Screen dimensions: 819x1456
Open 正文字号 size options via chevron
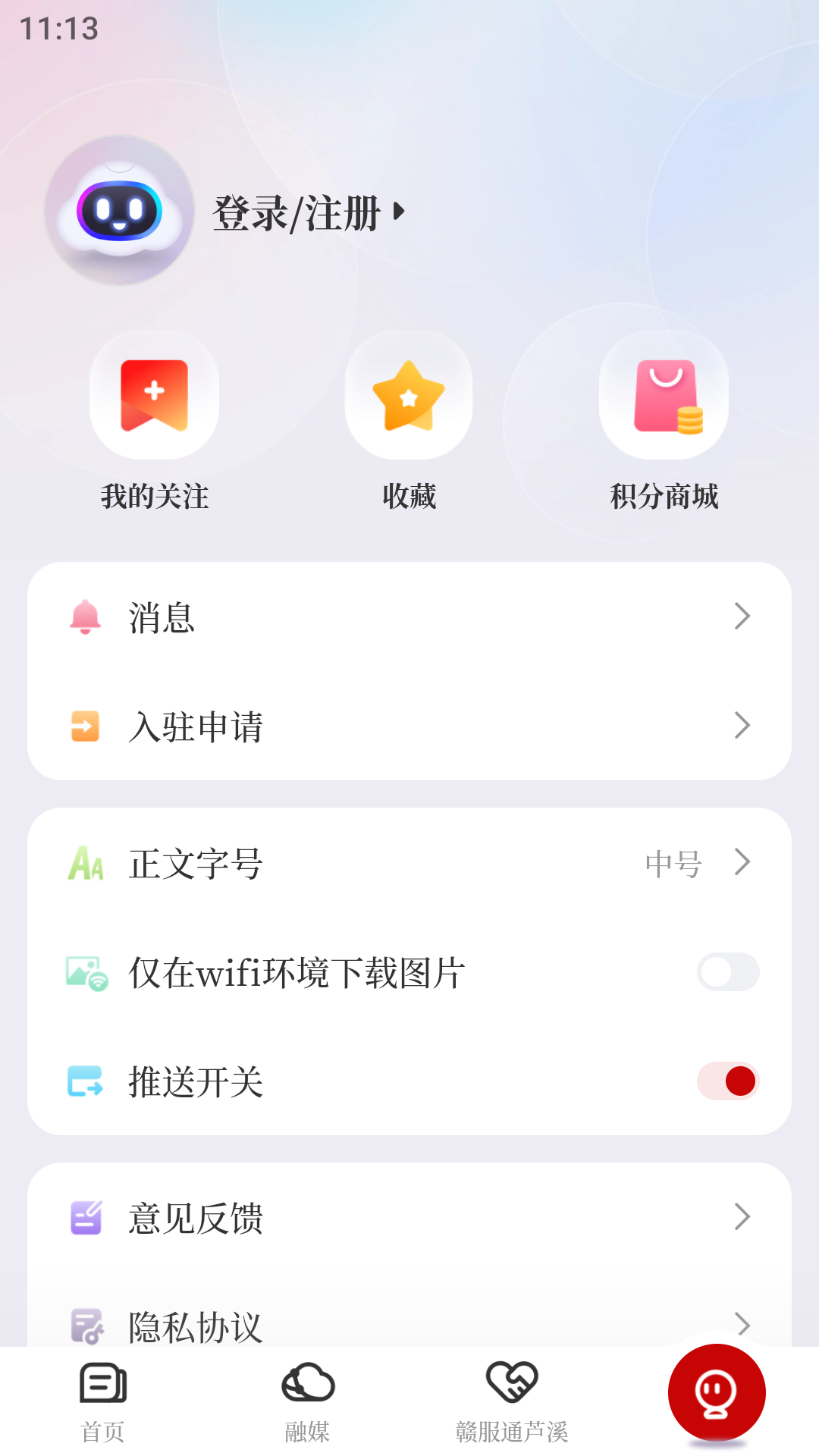click(x=742, y=862)
